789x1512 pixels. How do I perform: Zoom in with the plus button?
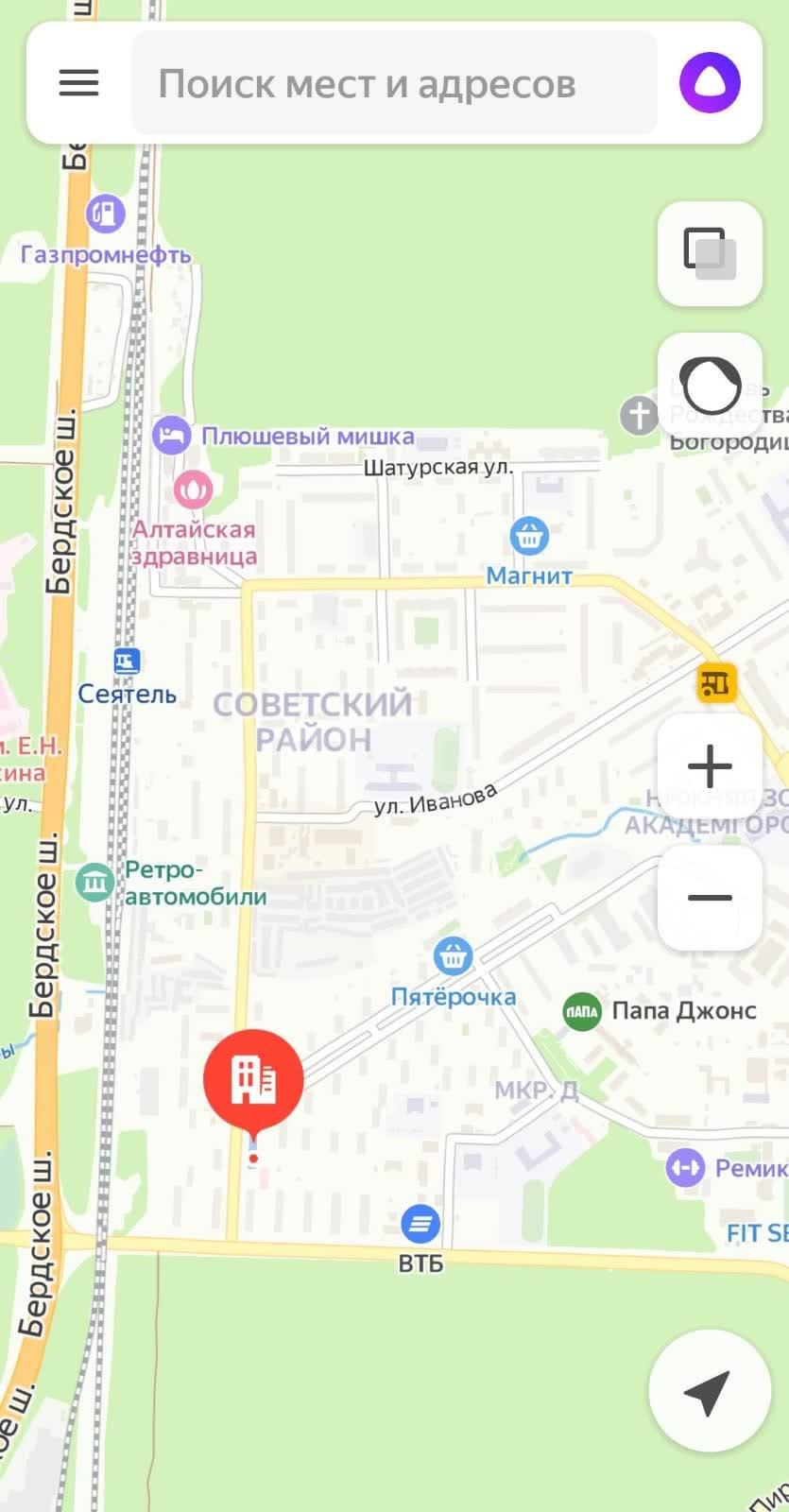pos(710,765)
